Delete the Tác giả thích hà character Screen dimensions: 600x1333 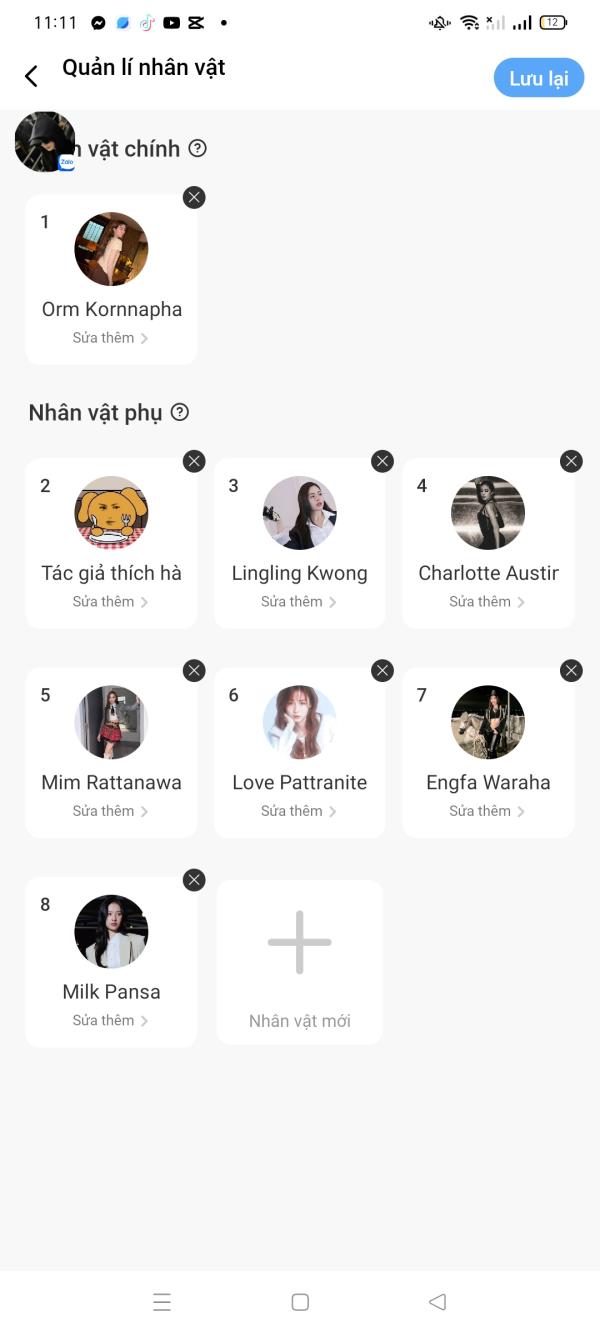coord(194,461)
